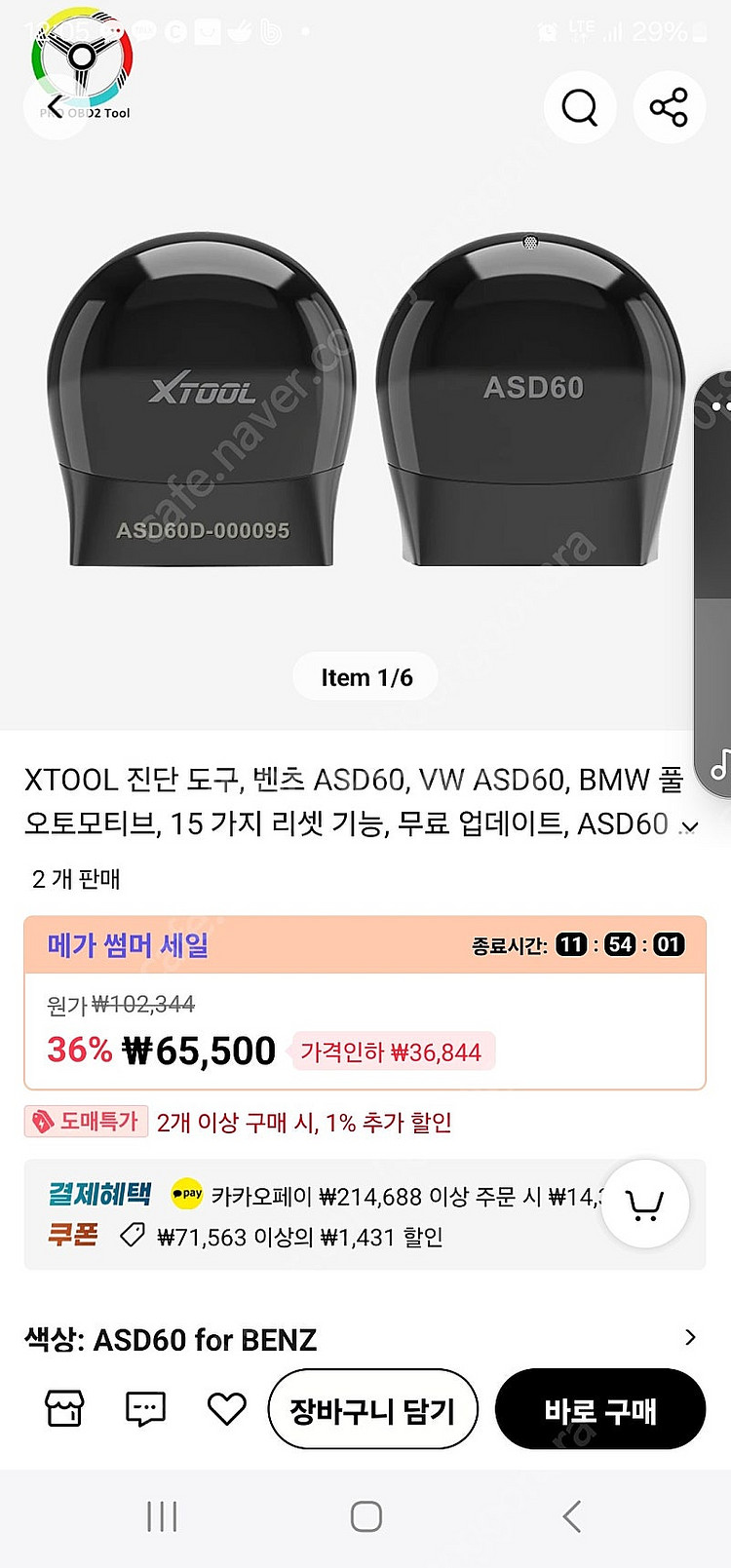Viewport: 731px width, 1568px height.
Task: Go to the system home screen
Action: (365, 1516)
